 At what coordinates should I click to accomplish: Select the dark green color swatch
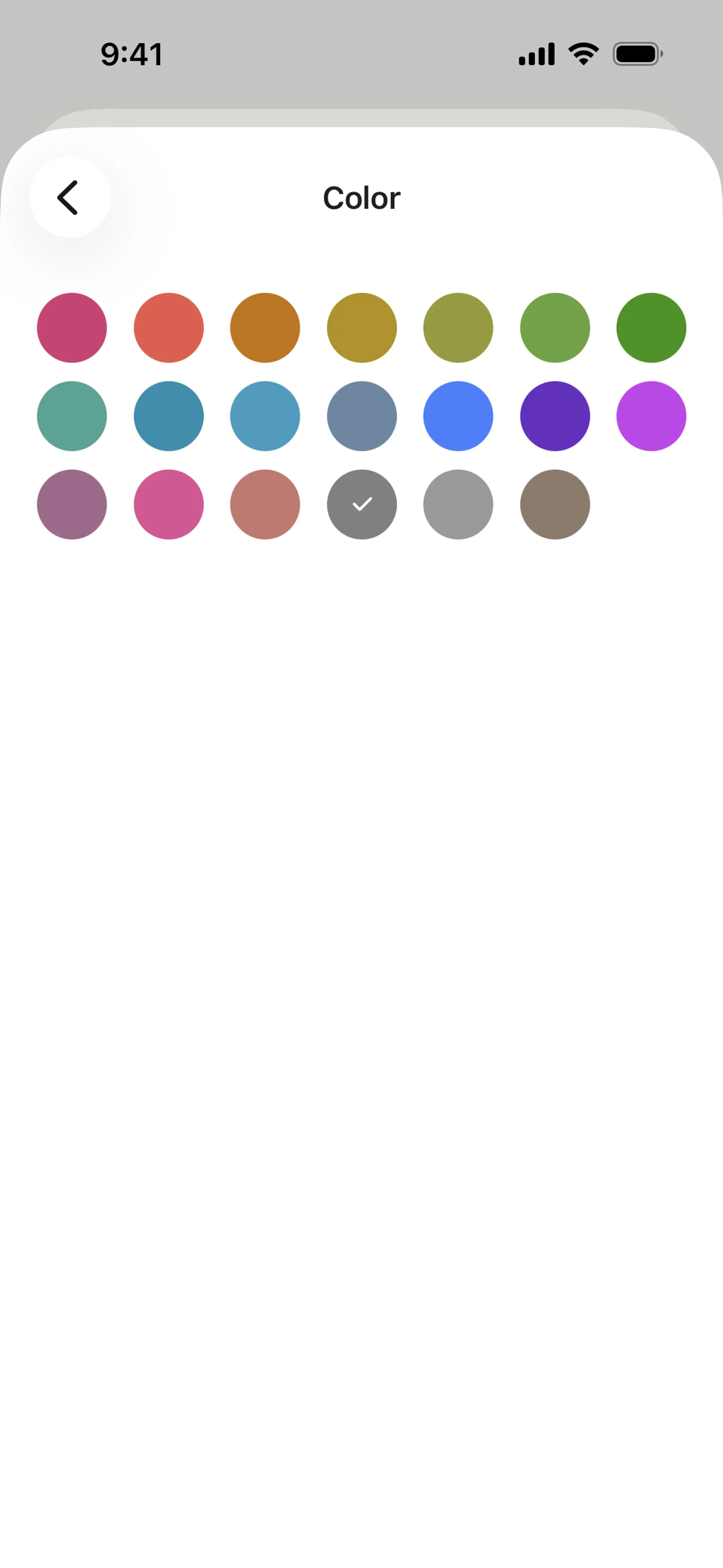[x=651, y=327]
